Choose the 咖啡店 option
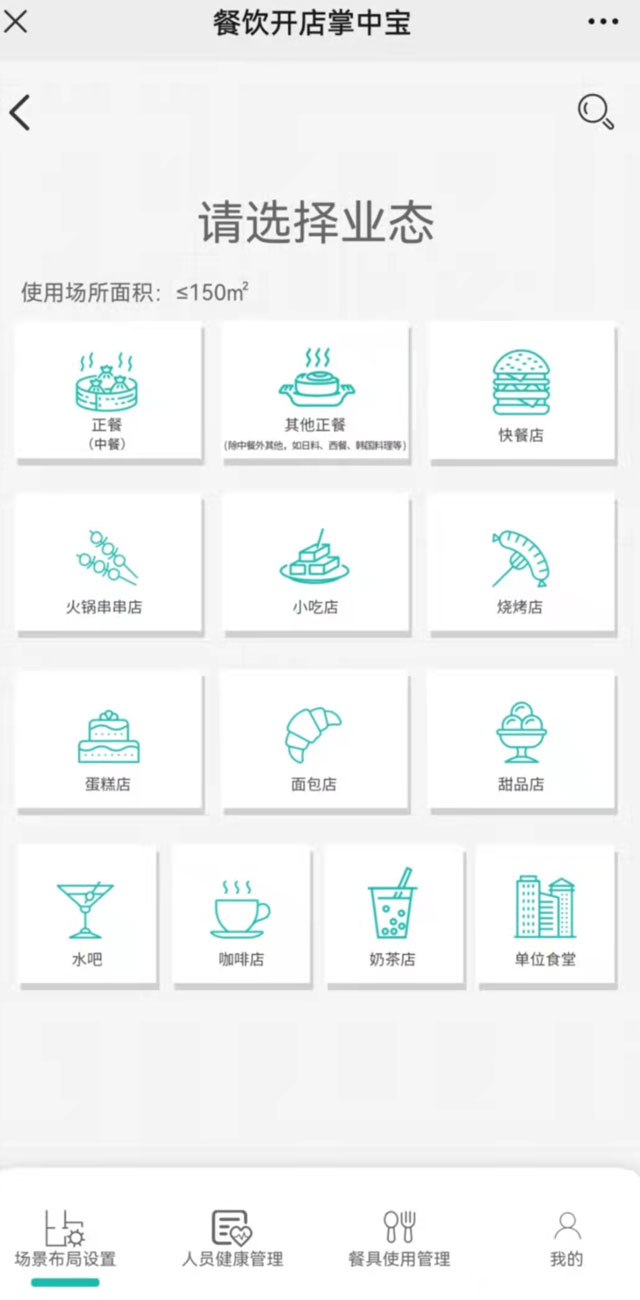Screen dimensions: 640x1300 pyautogui.click(x=241, y=915)
